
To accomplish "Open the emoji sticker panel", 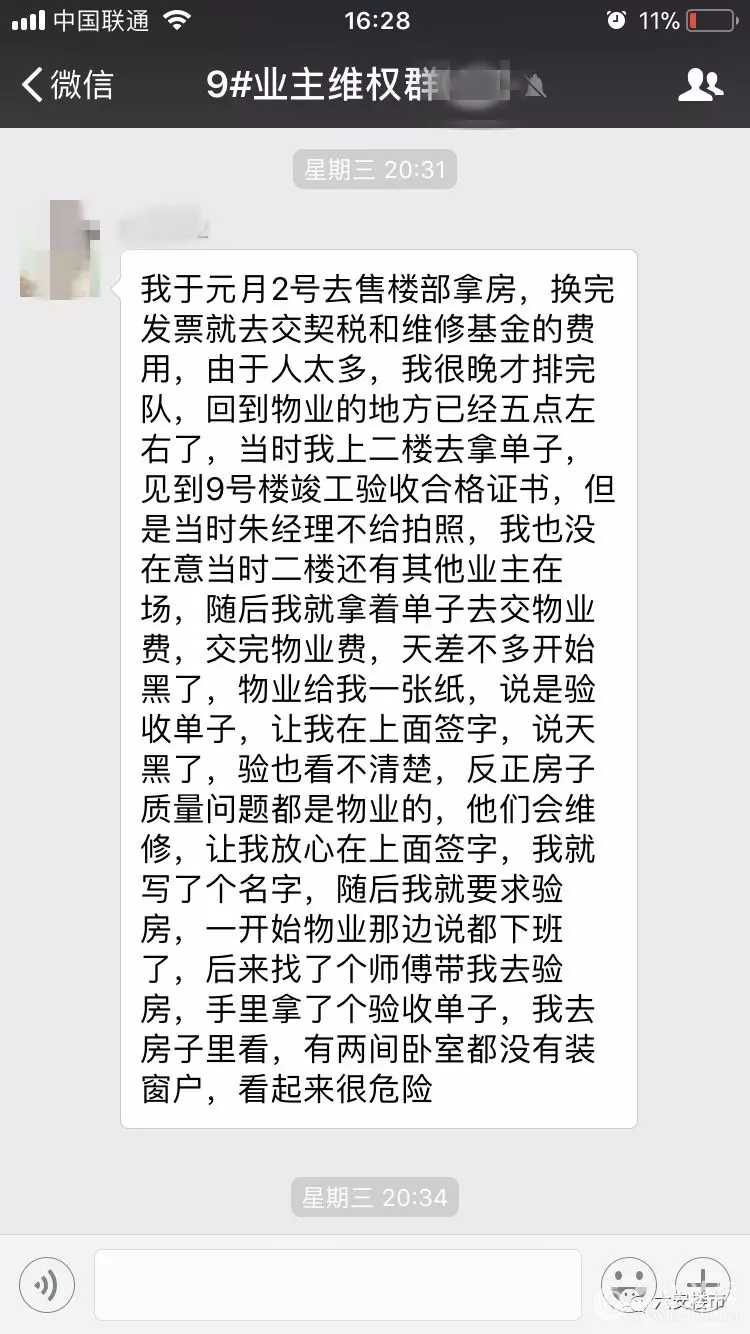I will pyautogui.click(x=628, y=1284).
